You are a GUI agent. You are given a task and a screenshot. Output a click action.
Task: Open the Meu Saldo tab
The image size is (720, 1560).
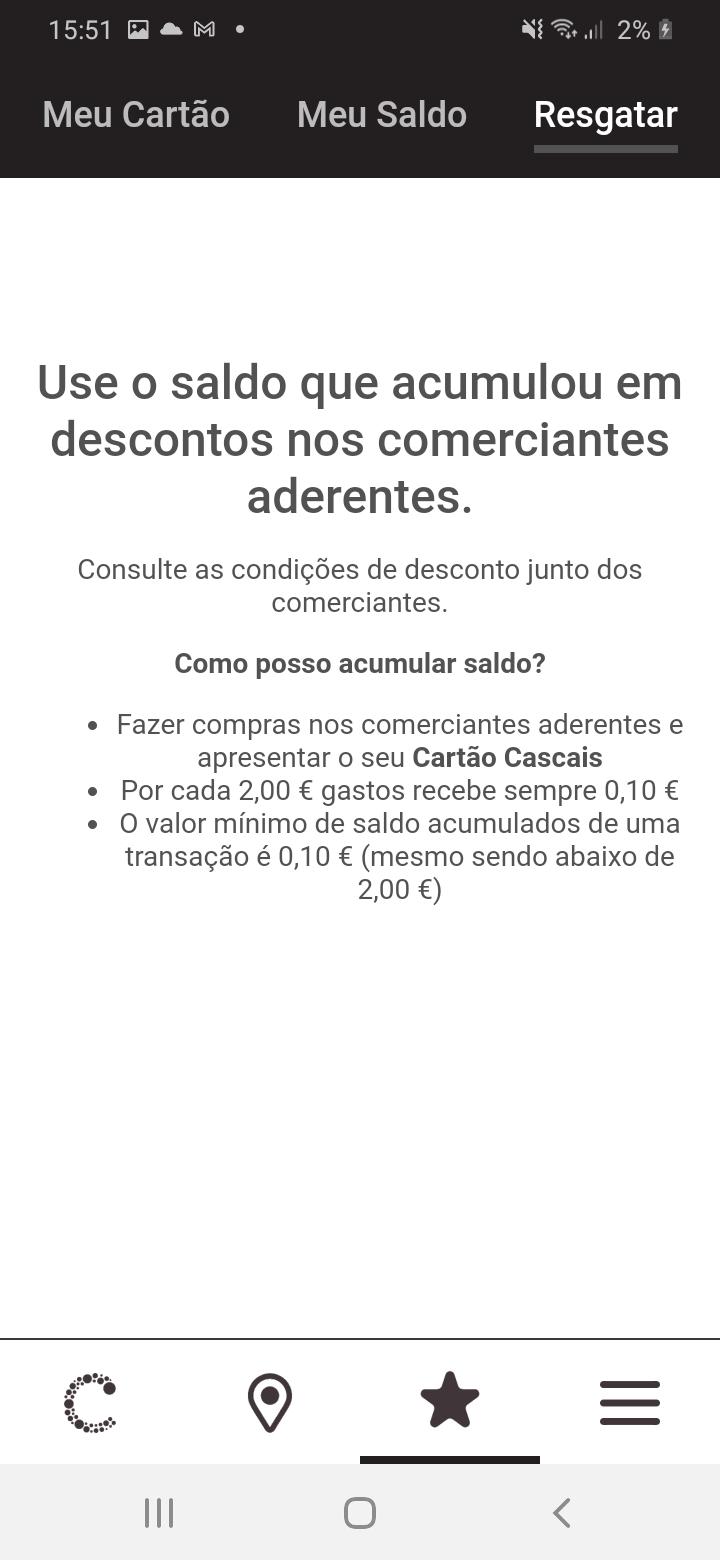coord(382,115)
